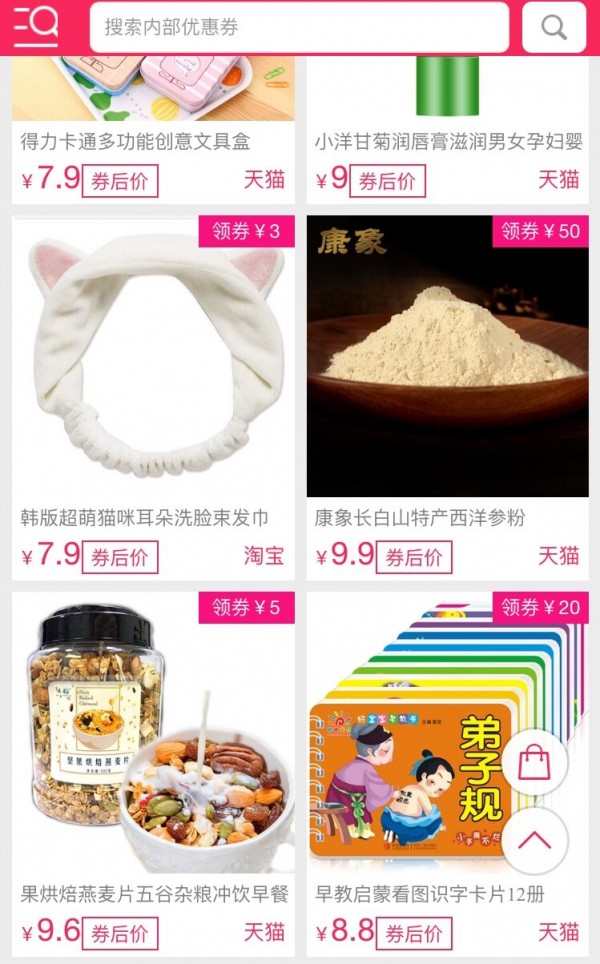Tap the back-to-top arrow button
600x964 pixels.
(x=535, y=840)
